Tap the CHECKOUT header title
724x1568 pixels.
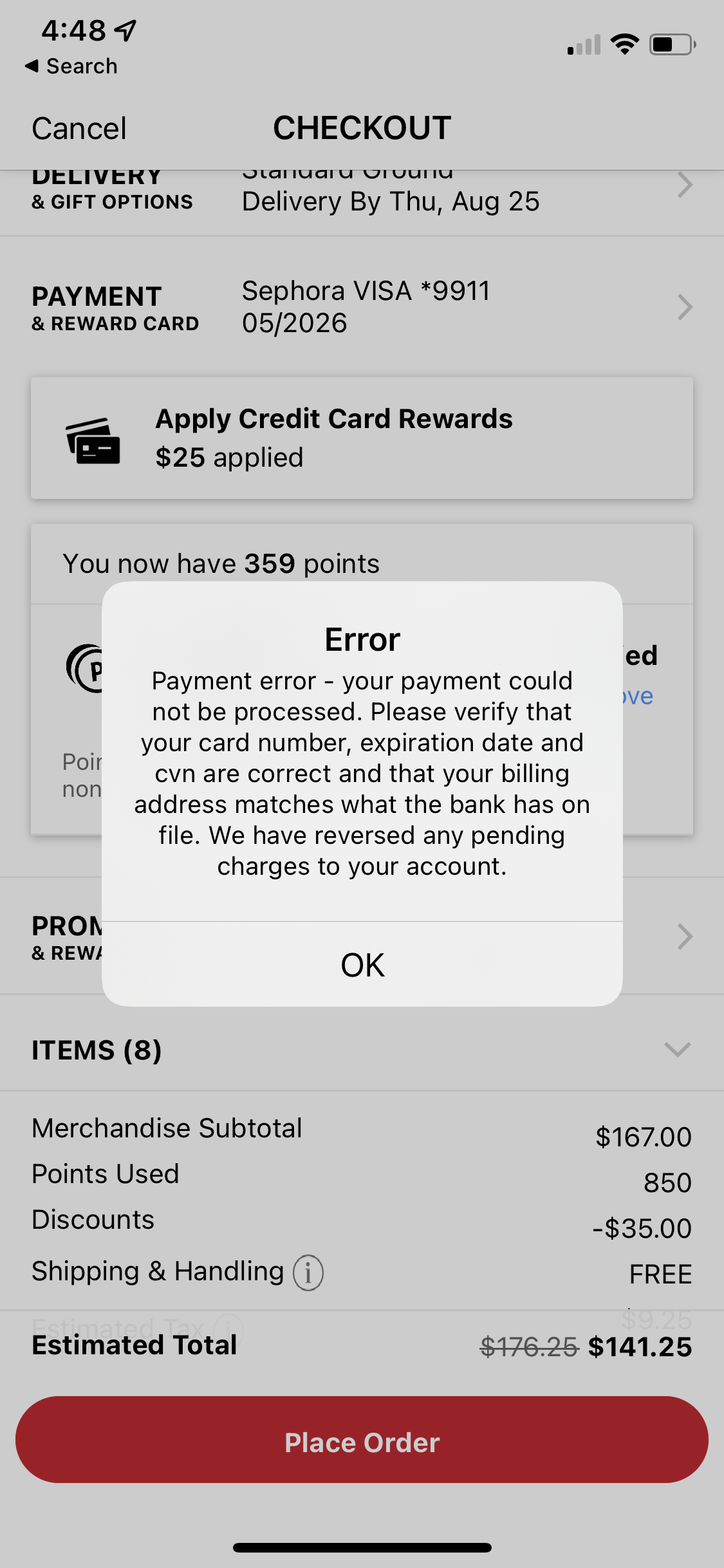362,127
